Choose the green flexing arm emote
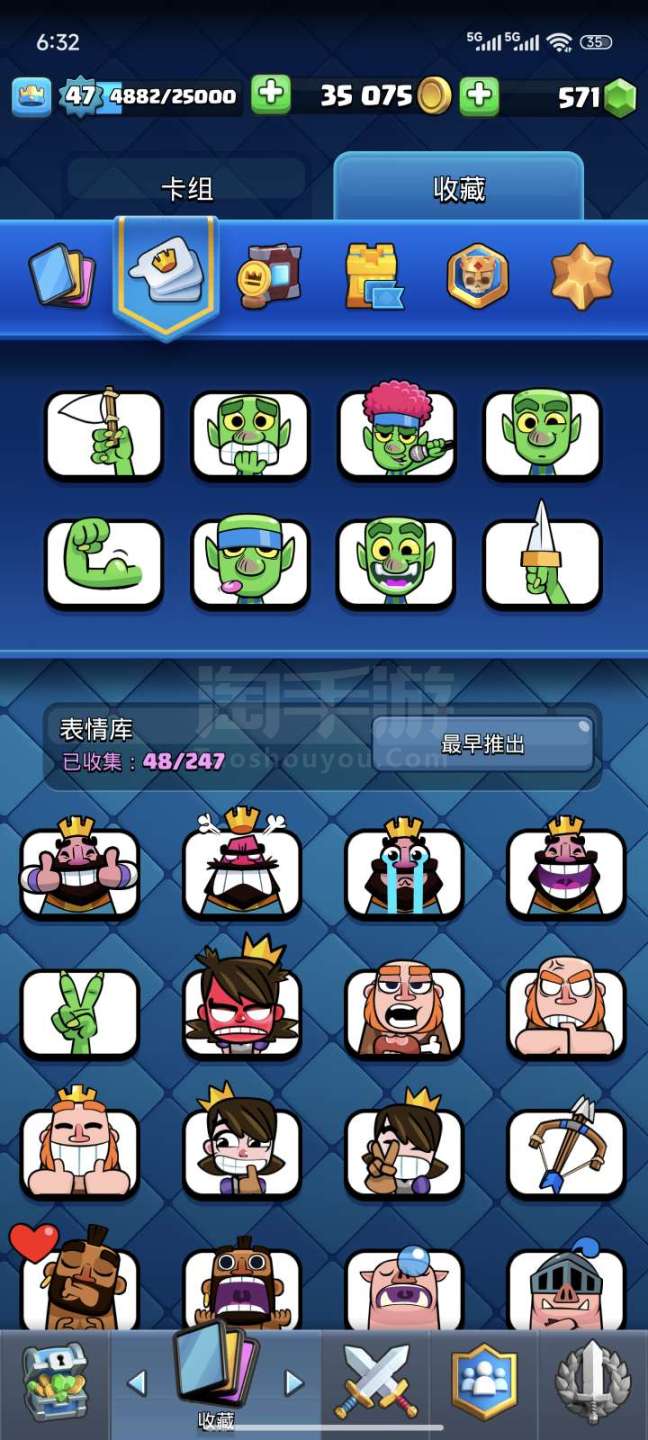The image size is (648, 1440). [104, 563]
